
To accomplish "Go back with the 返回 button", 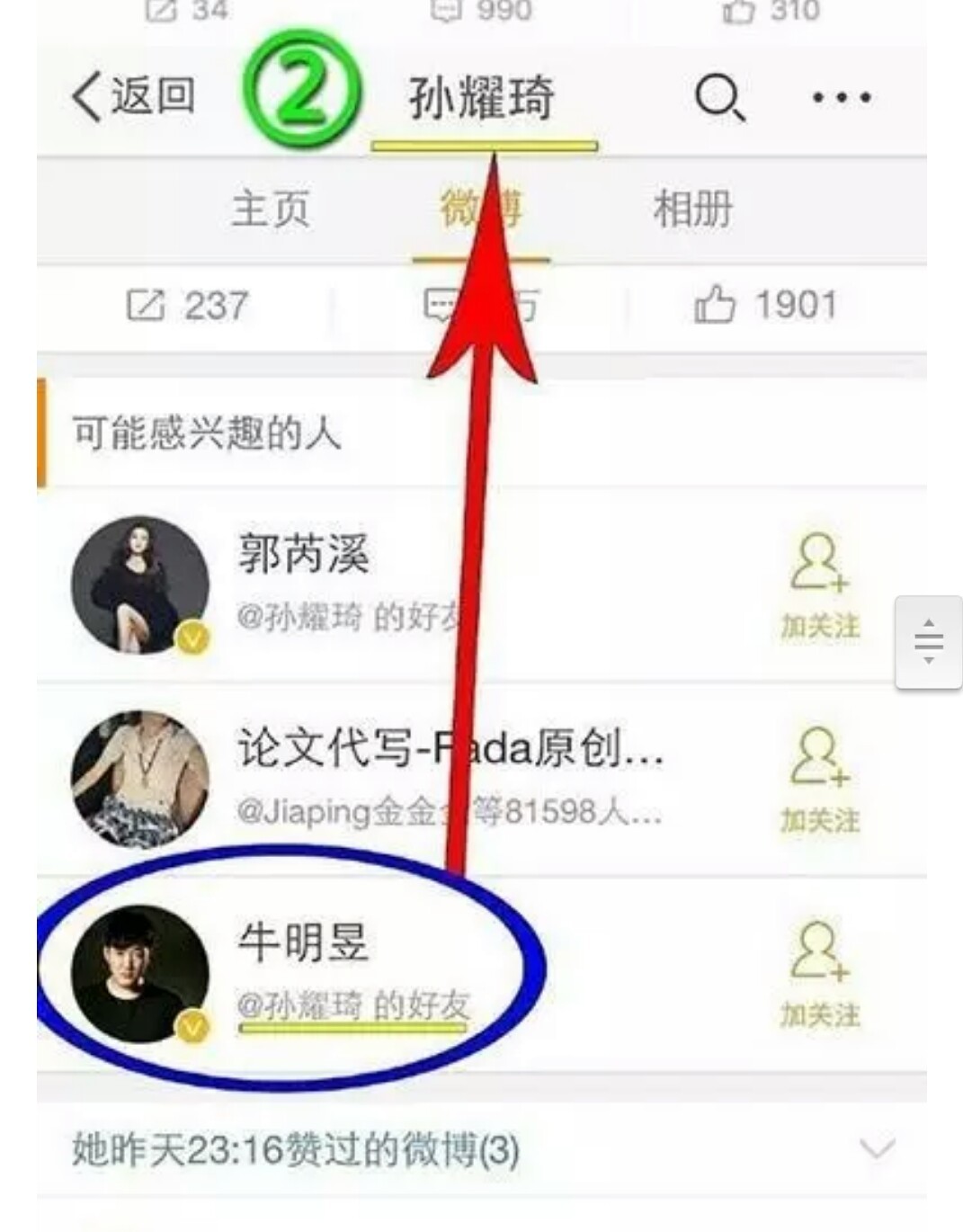I will click(133, 96).
